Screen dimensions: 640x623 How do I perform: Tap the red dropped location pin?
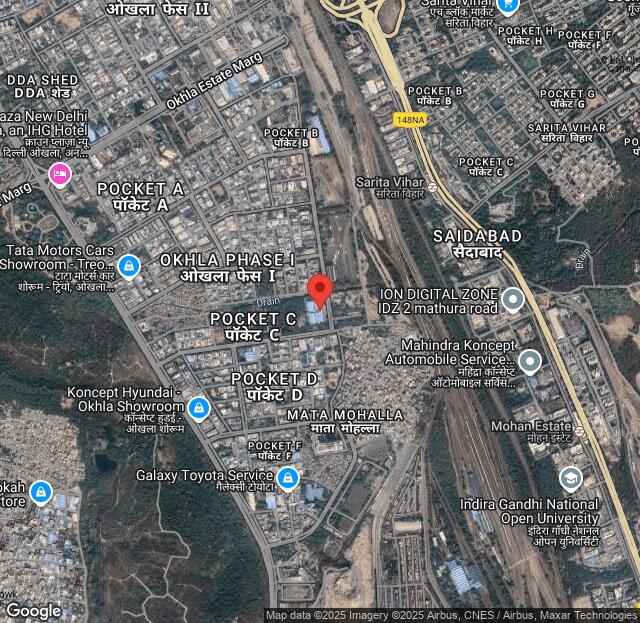click(x=319, y=290)
